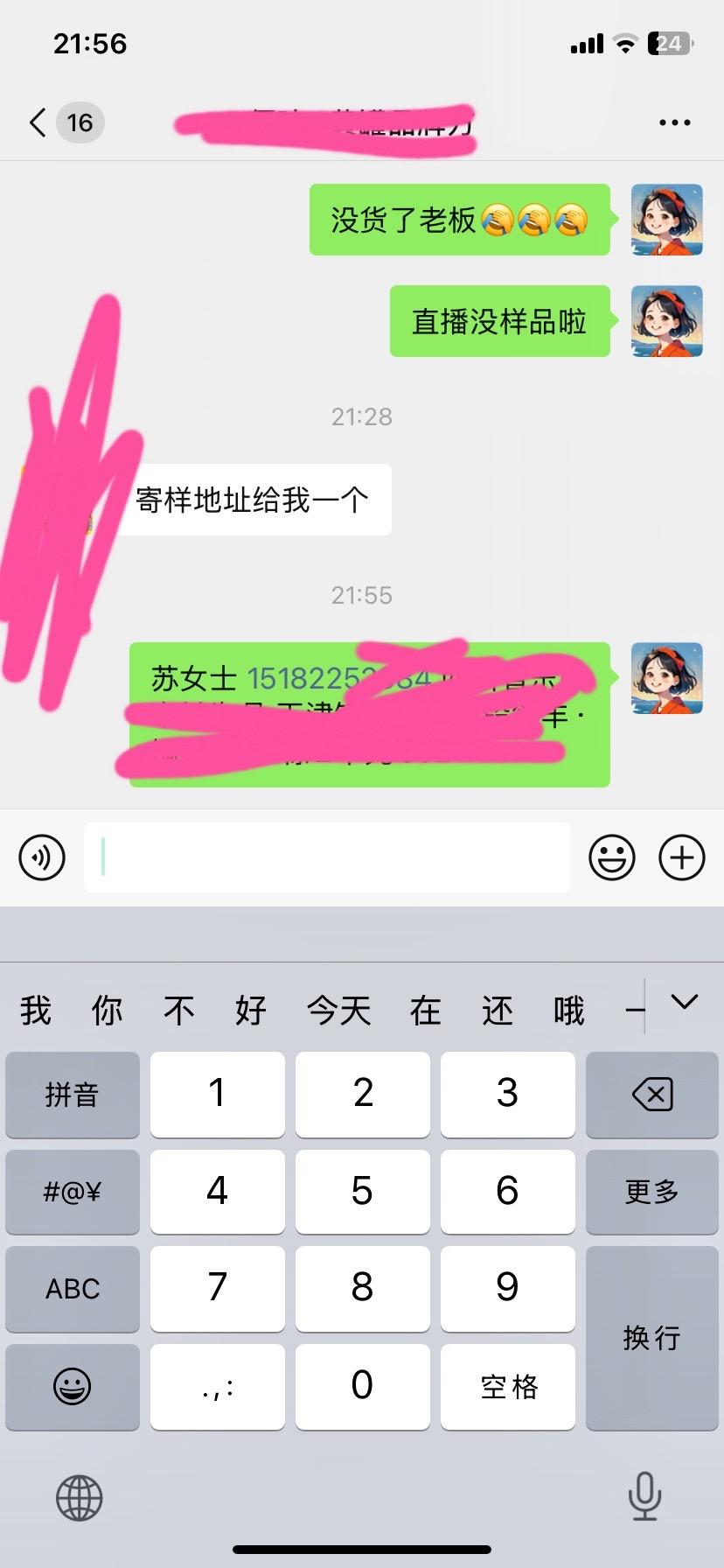
Task: Focus the message text field
Action: [x=327, y=857]
